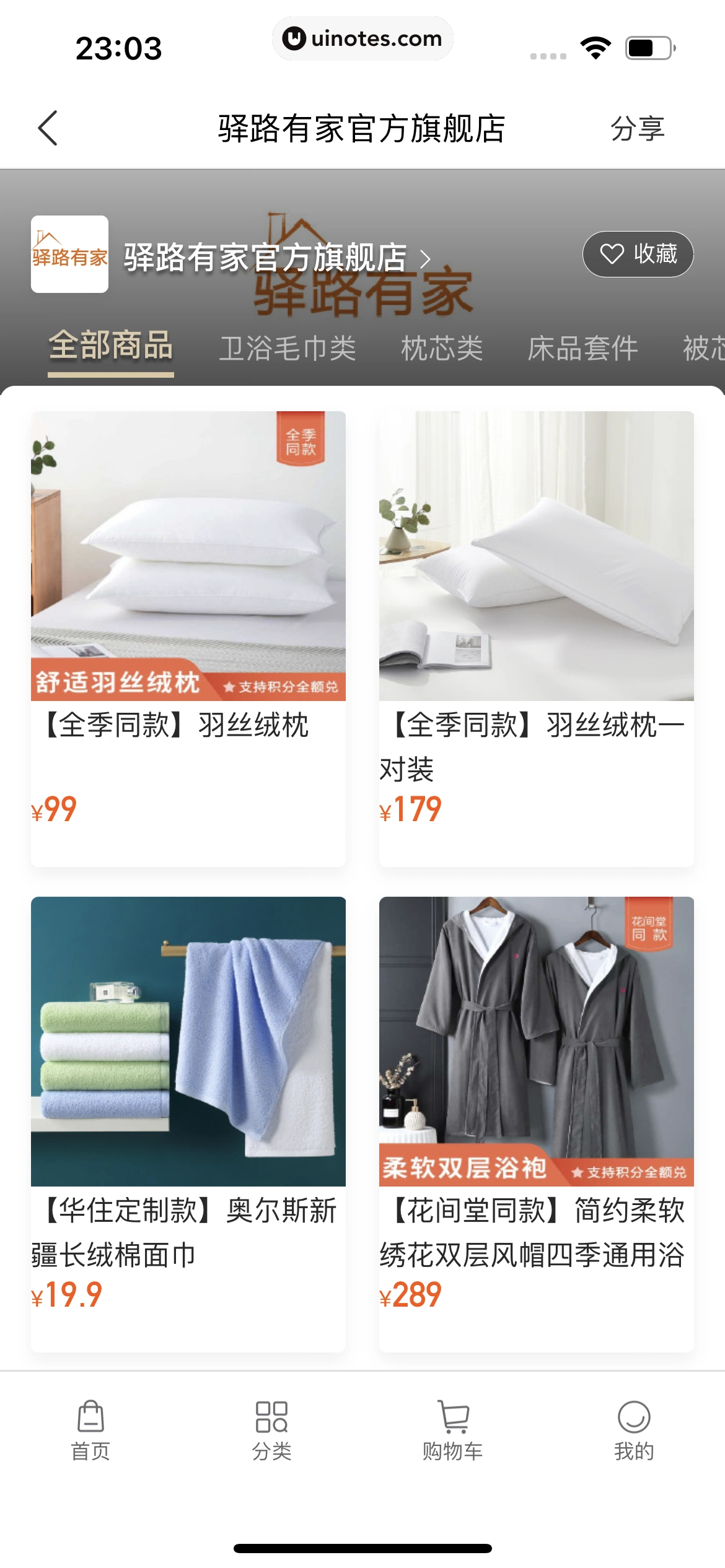This screenshot has width=725, height=1568.
Task: Tap 收藏 to favorite this store
Action: [x=638, y=254]
